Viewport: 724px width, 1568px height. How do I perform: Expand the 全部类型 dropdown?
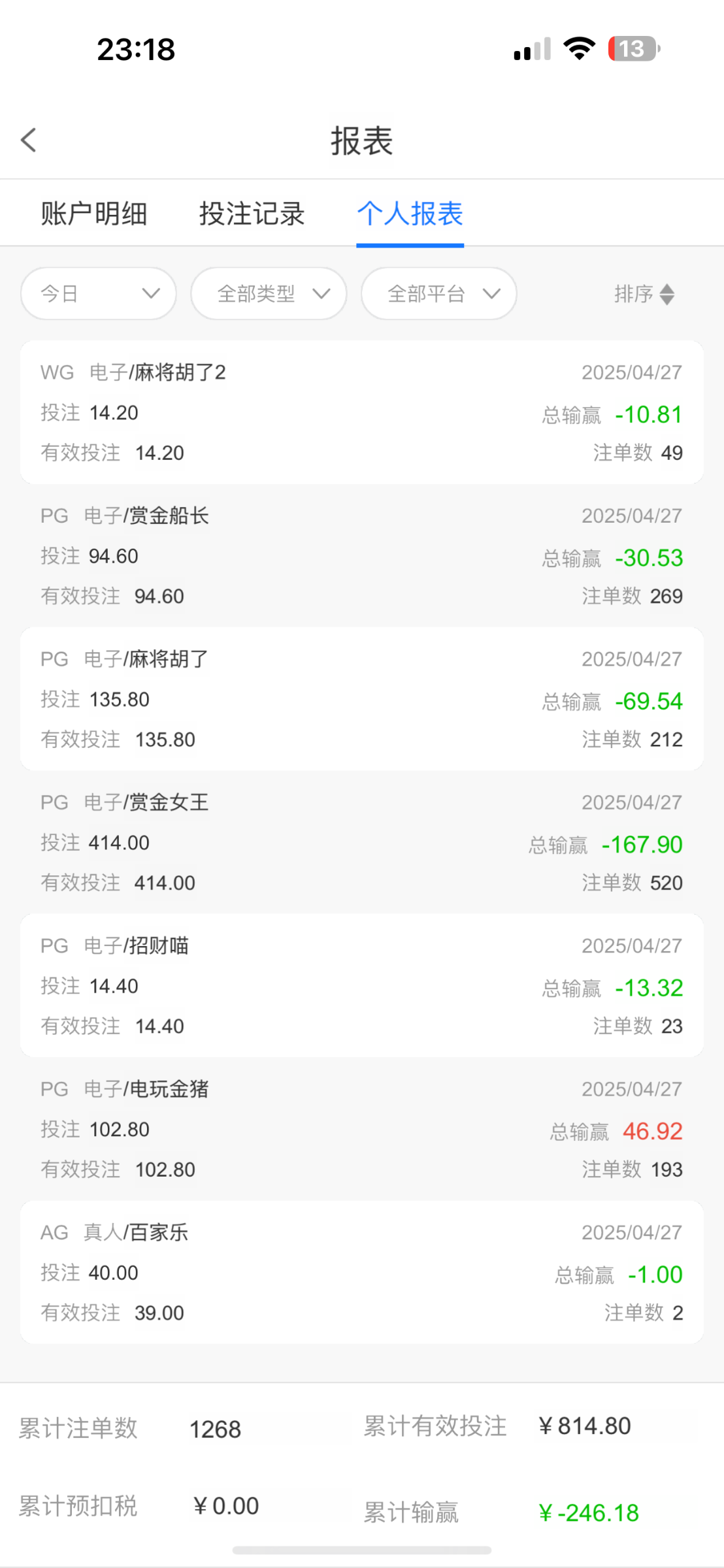pos(269,293)
